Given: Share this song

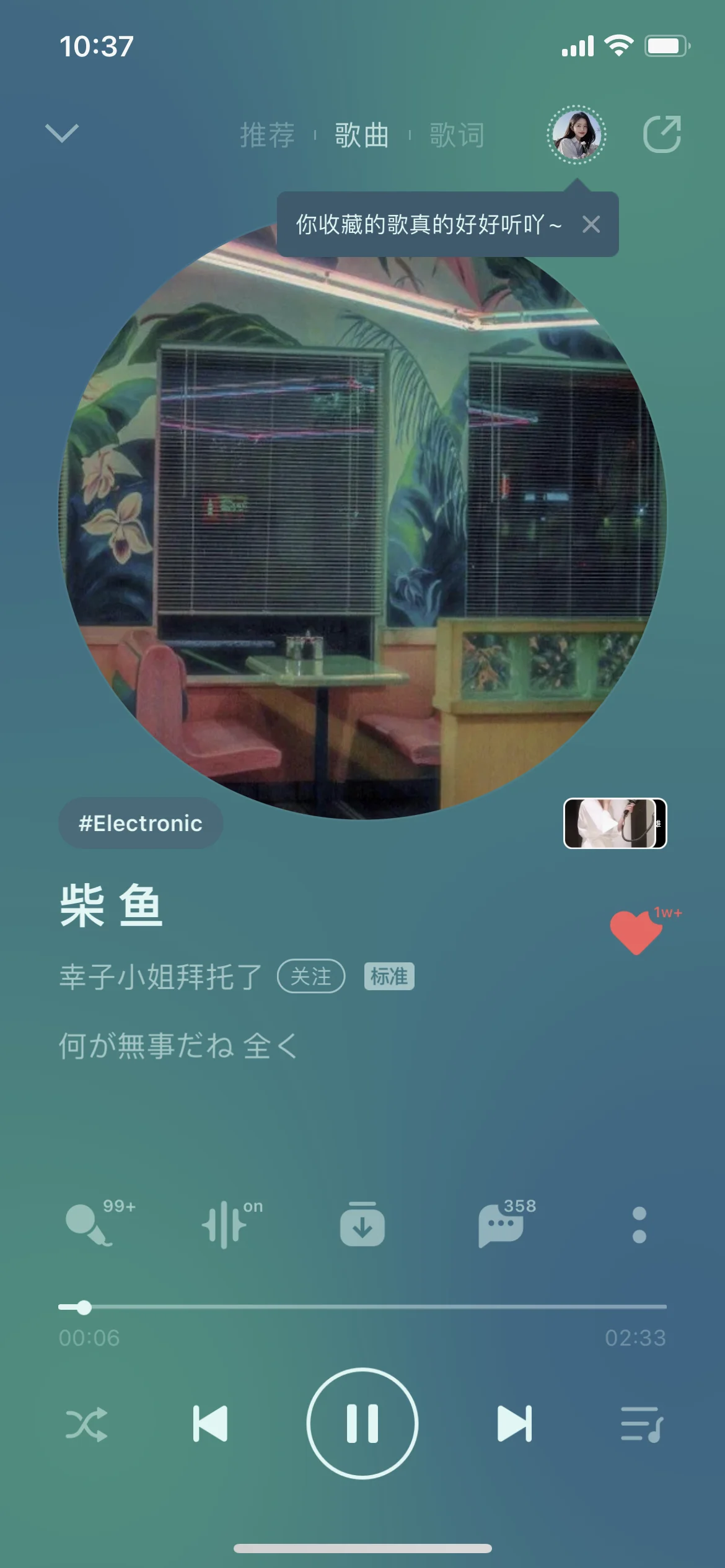Looking at the screenshot, I should click(662, 134).
